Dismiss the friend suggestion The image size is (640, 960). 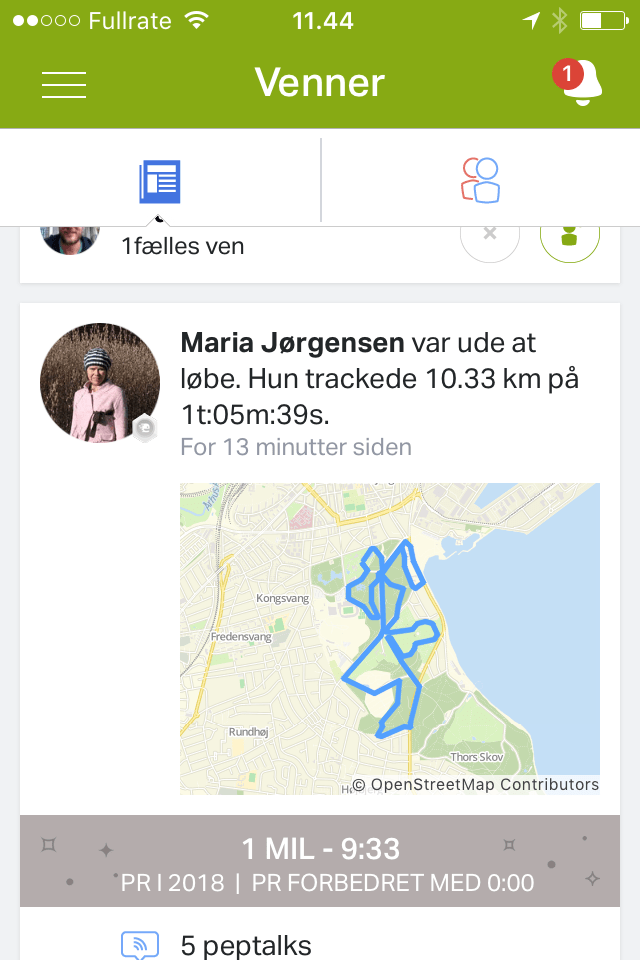click(x=489, y=235)
